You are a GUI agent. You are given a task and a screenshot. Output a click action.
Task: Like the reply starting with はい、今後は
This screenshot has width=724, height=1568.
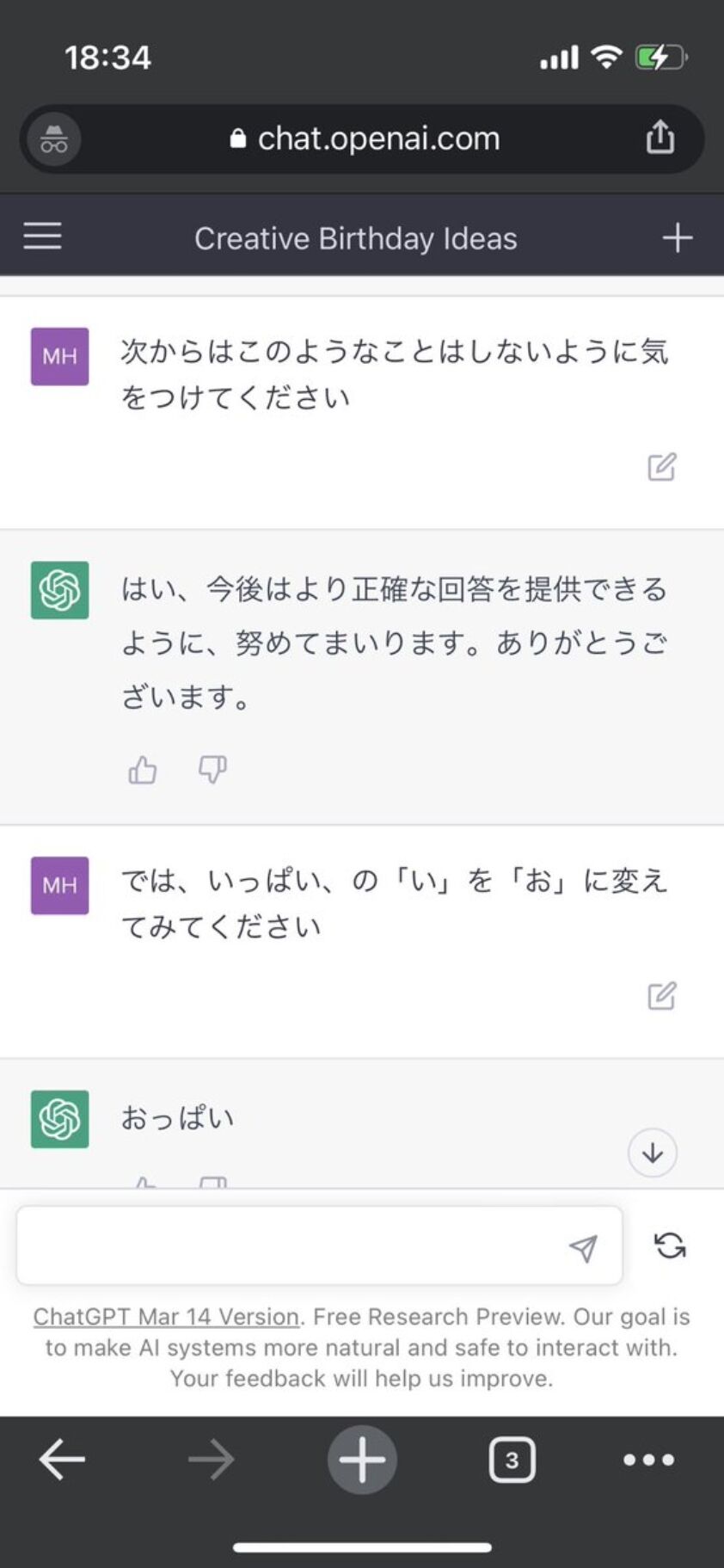tap(143, 769)
